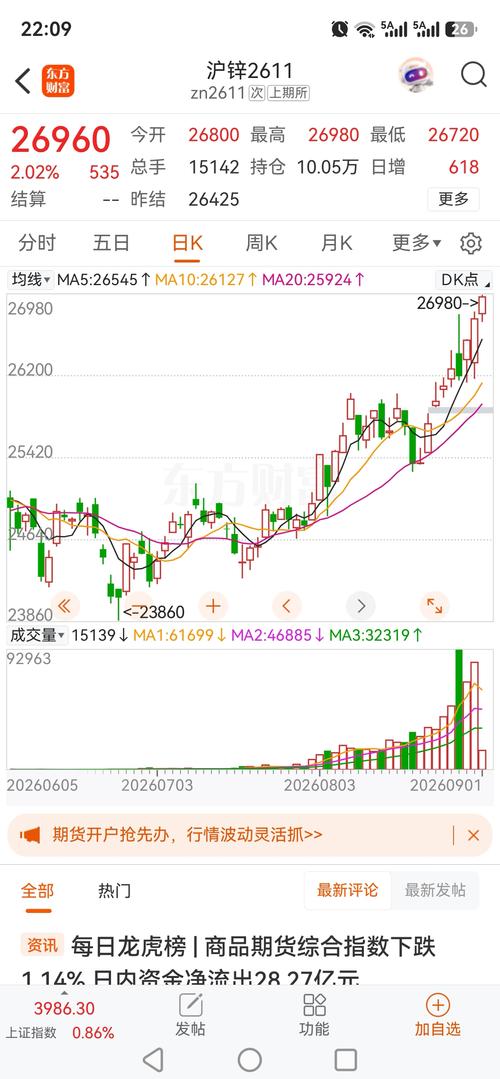Switch to the 热门 comments tab
500x1079 pixels.
pos(114,890)
